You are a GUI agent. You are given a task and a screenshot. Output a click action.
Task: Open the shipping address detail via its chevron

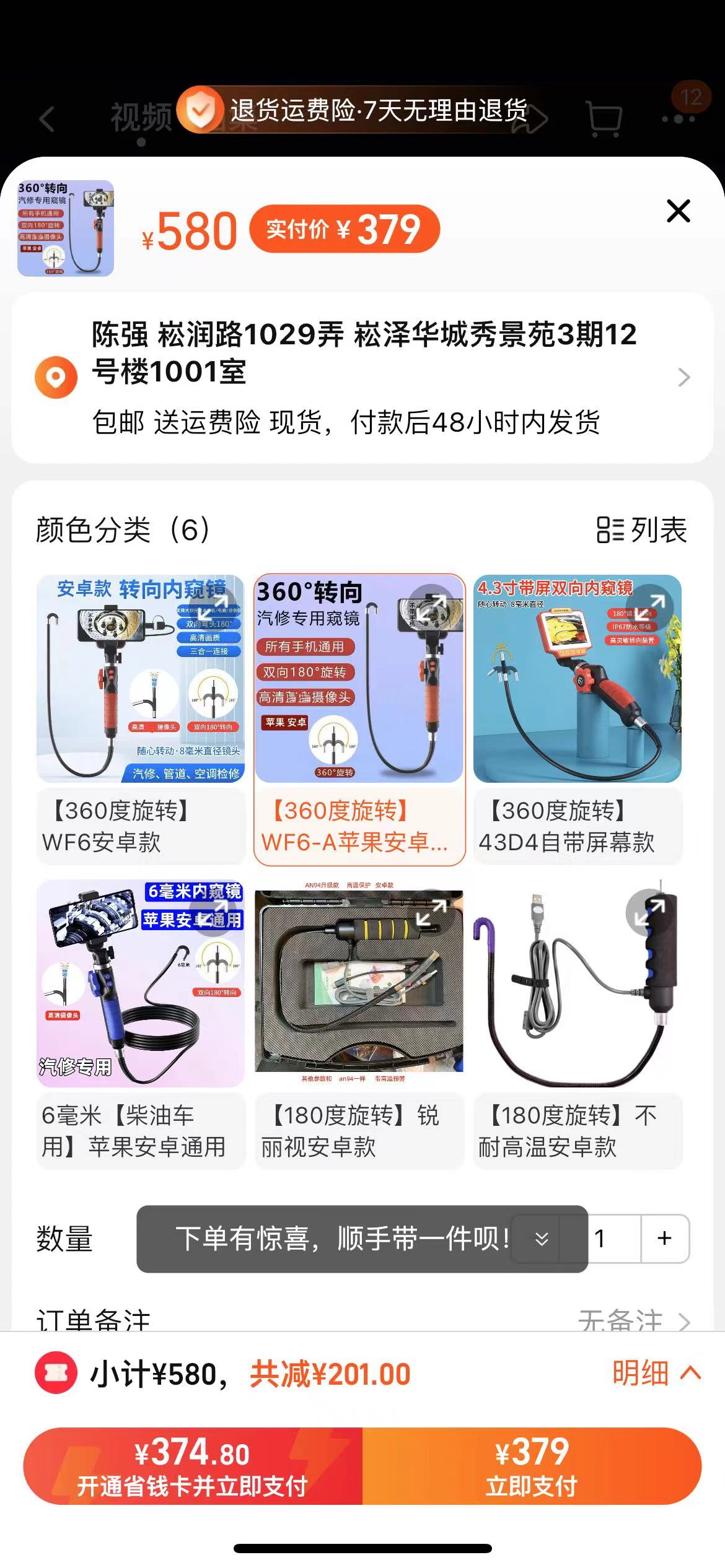[685, 376]
